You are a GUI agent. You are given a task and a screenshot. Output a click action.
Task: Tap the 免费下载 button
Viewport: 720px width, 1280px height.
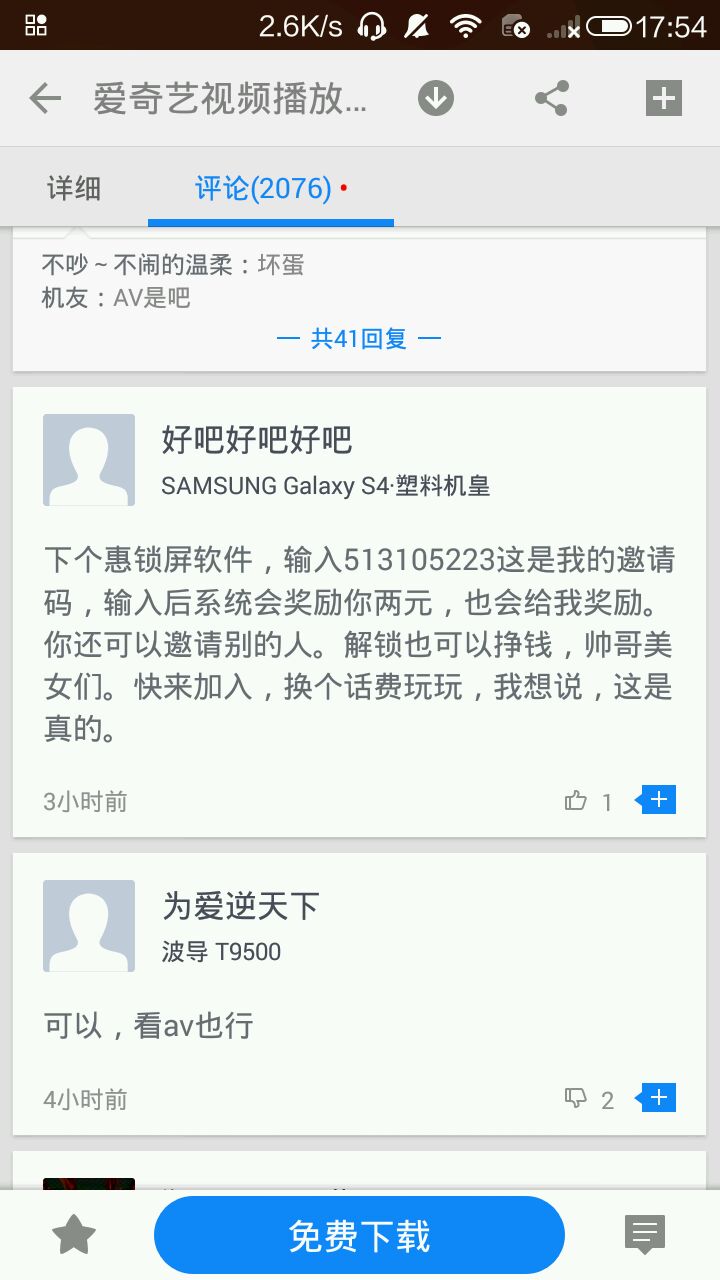[x=359, y=1236]
